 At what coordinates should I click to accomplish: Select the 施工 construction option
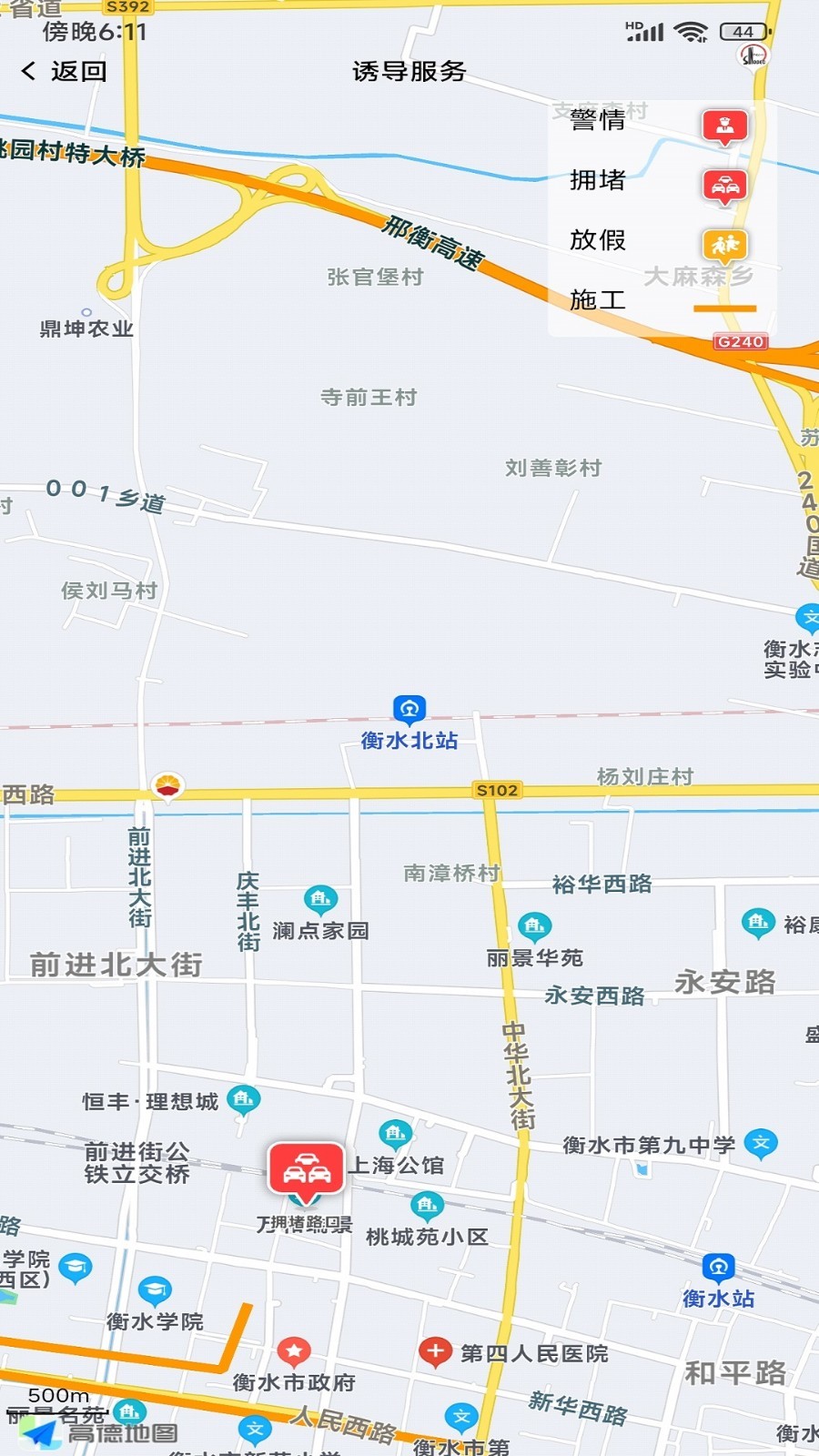coord(660,300)
